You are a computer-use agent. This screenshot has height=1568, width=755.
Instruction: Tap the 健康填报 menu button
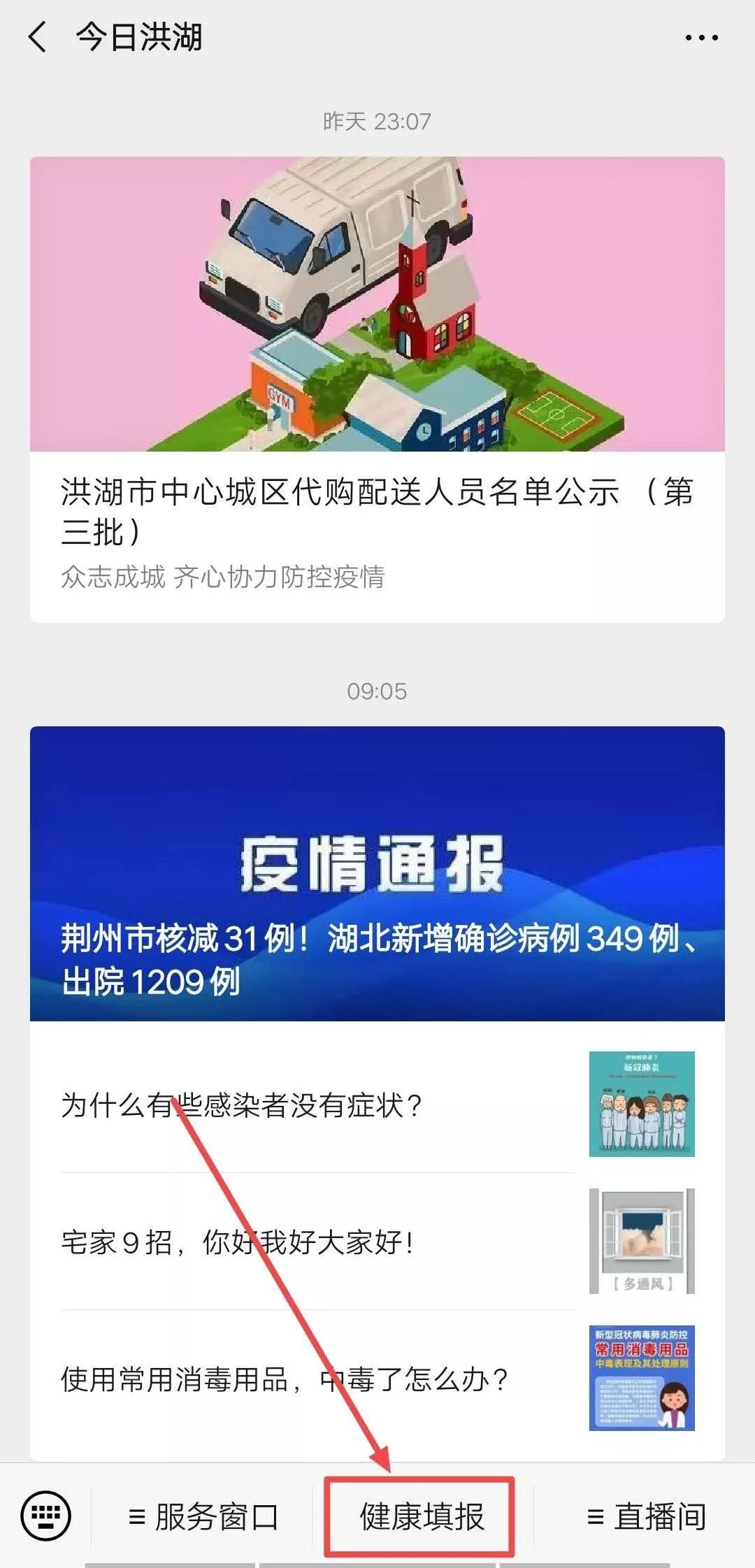(x=421, y=1516)
